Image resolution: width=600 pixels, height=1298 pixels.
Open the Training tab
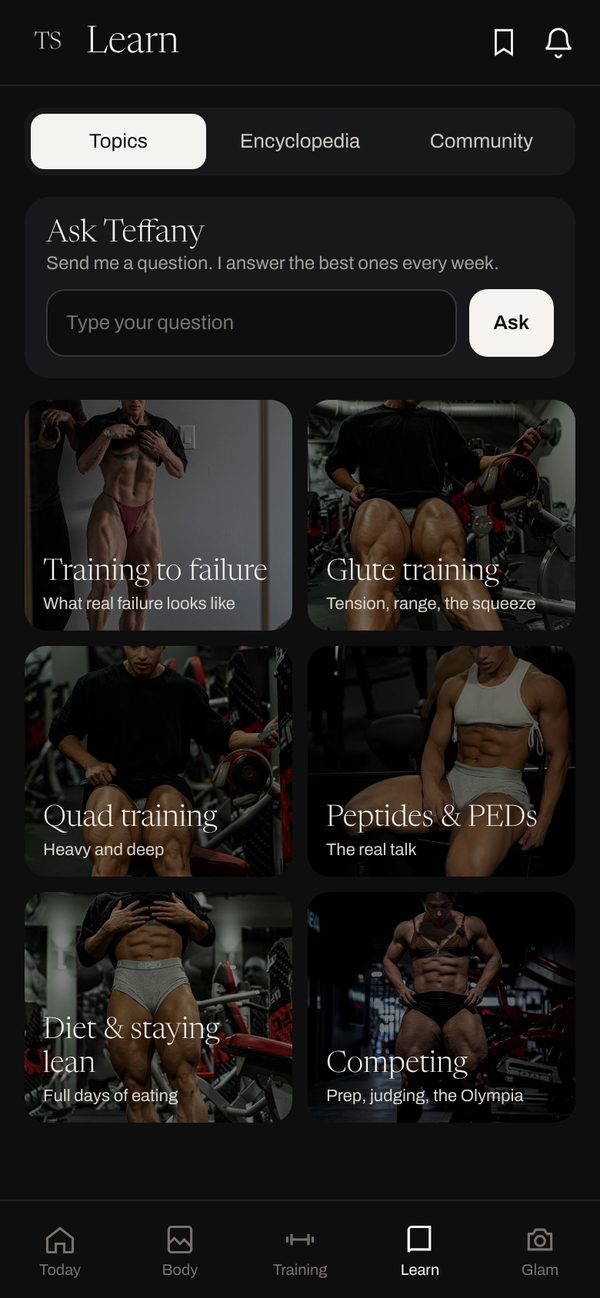300,1251
